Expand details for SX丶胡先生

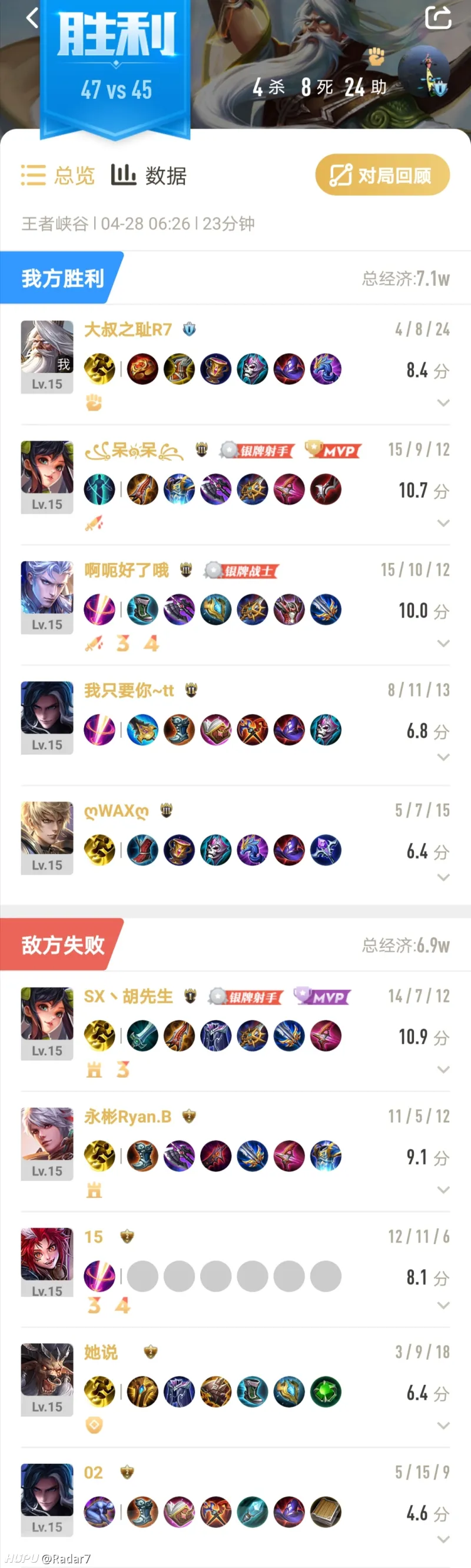[x=443, y=1069]
